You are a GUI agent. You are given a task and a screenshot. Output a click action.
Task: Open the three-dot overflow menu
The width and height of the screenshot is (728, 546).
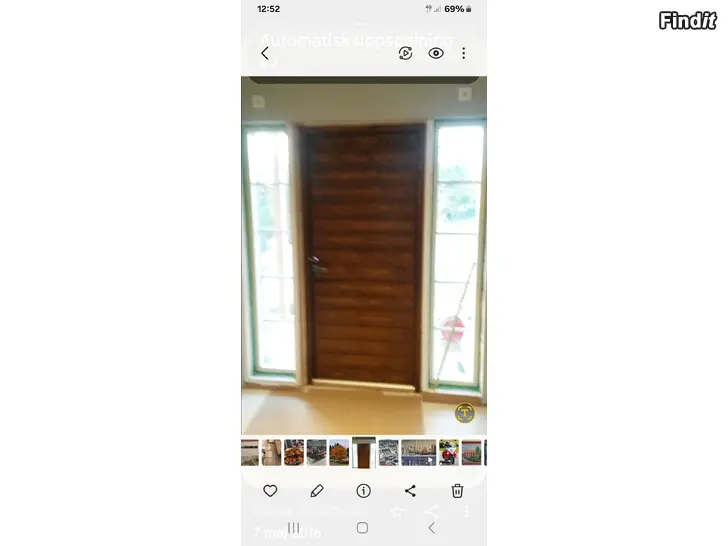click(x=464, y=53)
